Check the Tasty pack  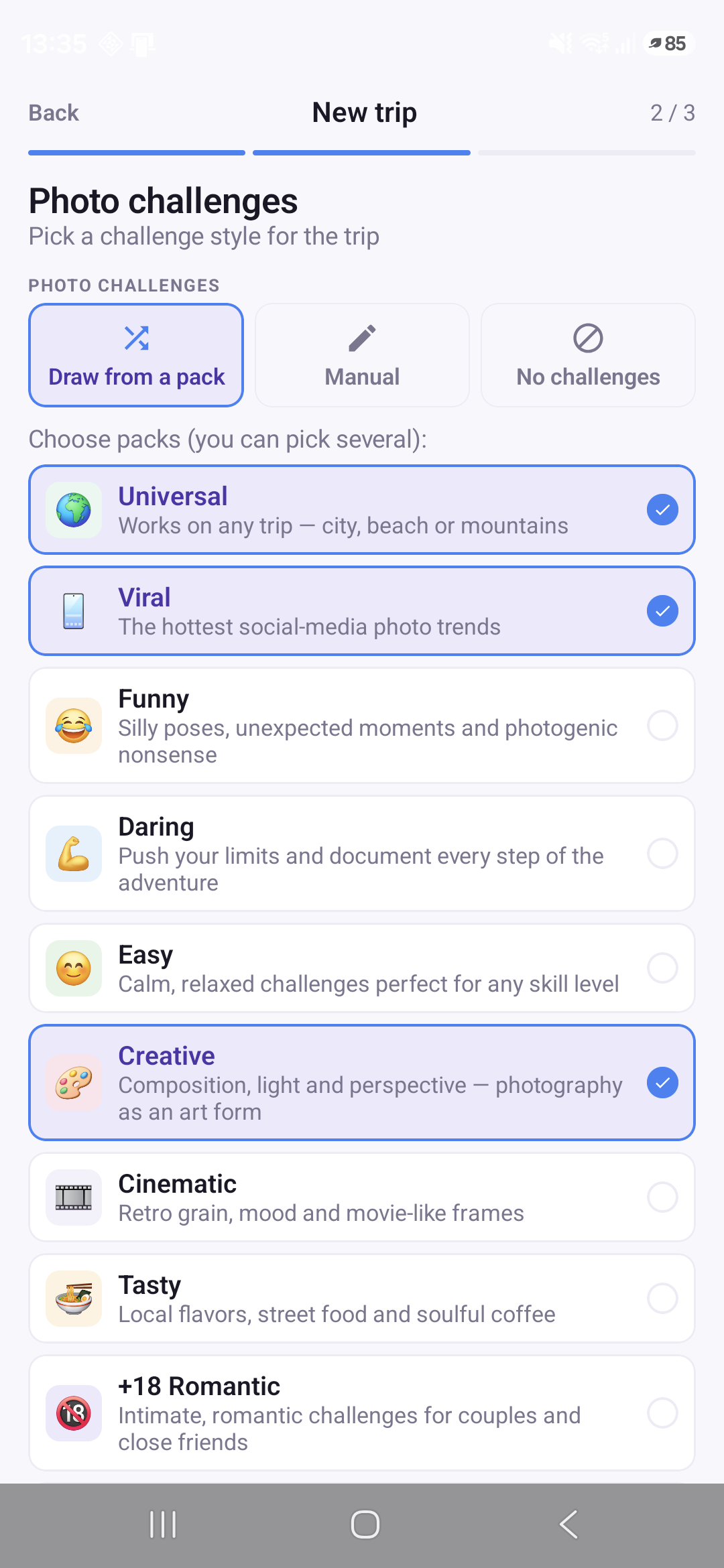click(x=362, y=1299)
